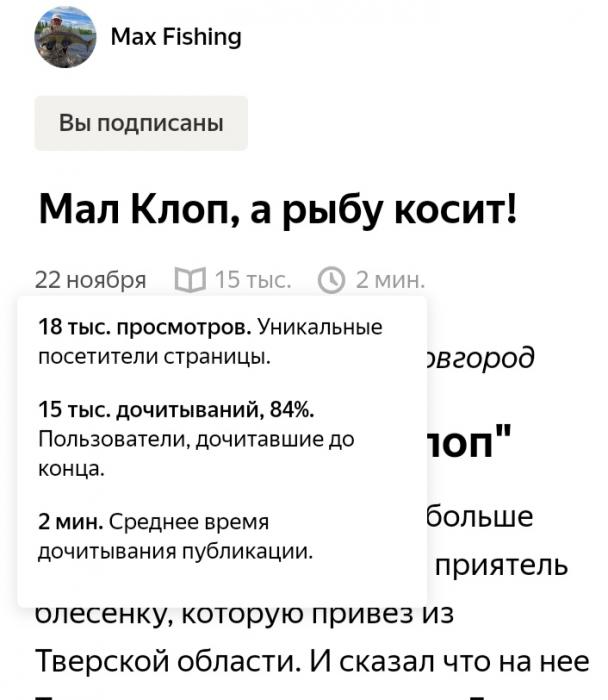The width and height of the screenshot is (608, 700).
Task: Open the Max Fishing channel avatar
Action: pos(66,38)
